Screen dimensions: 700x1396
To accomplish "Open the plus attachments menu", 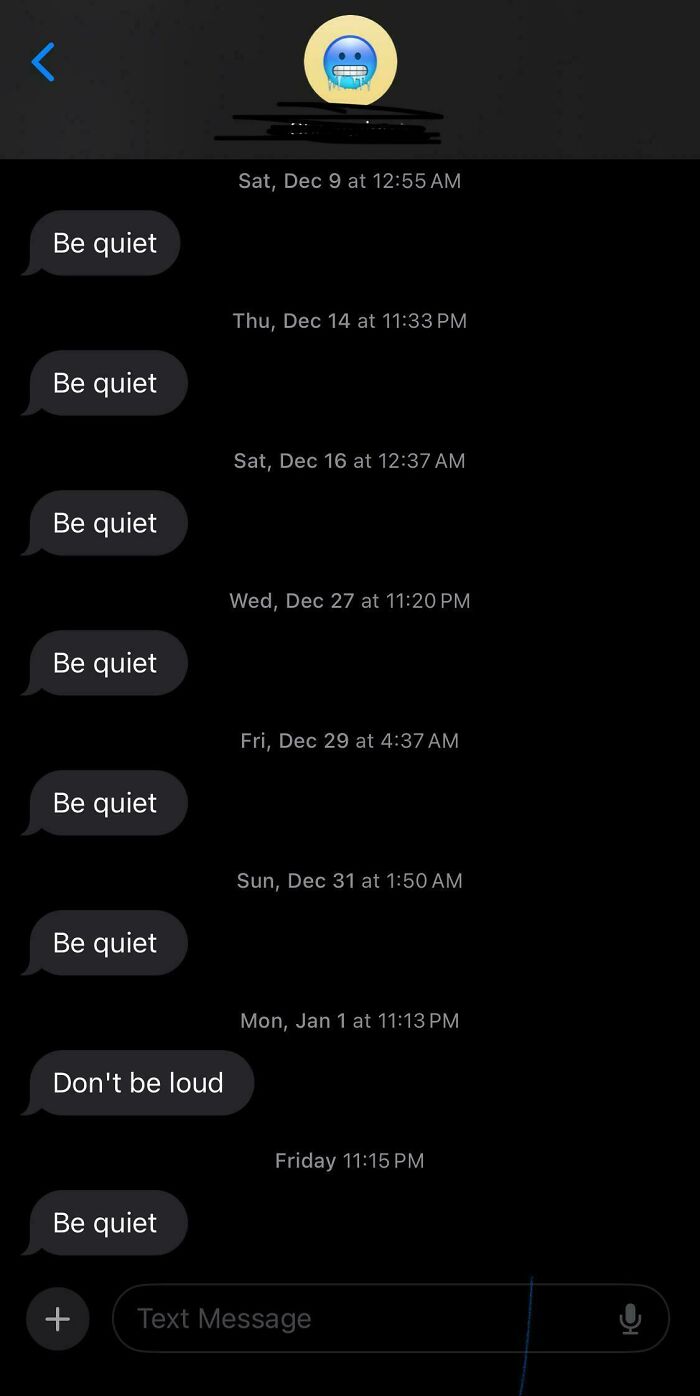I will point(58,1319).
